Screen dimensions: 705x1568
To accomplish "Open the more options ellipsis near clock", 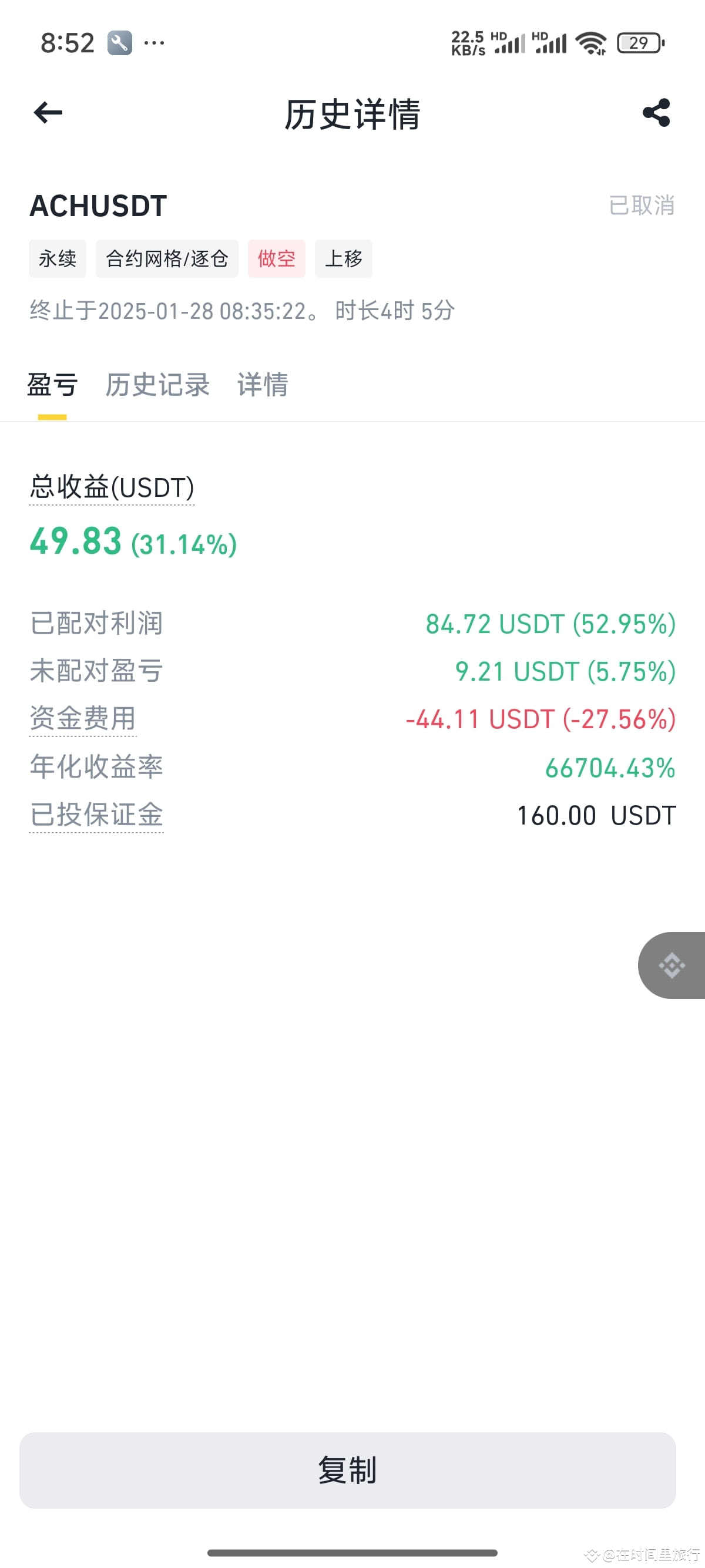I will point(154,43).
